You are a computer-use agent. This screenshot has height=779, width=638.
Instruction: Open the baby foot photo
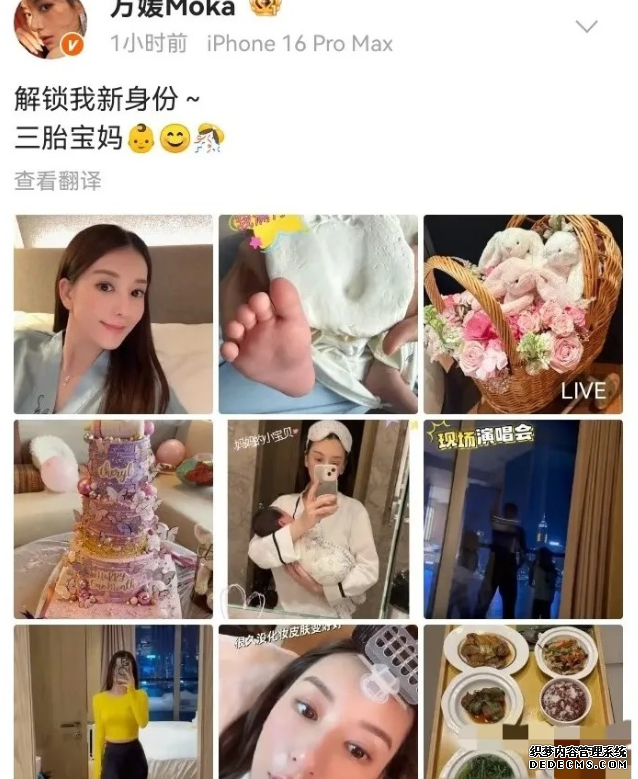318,314
